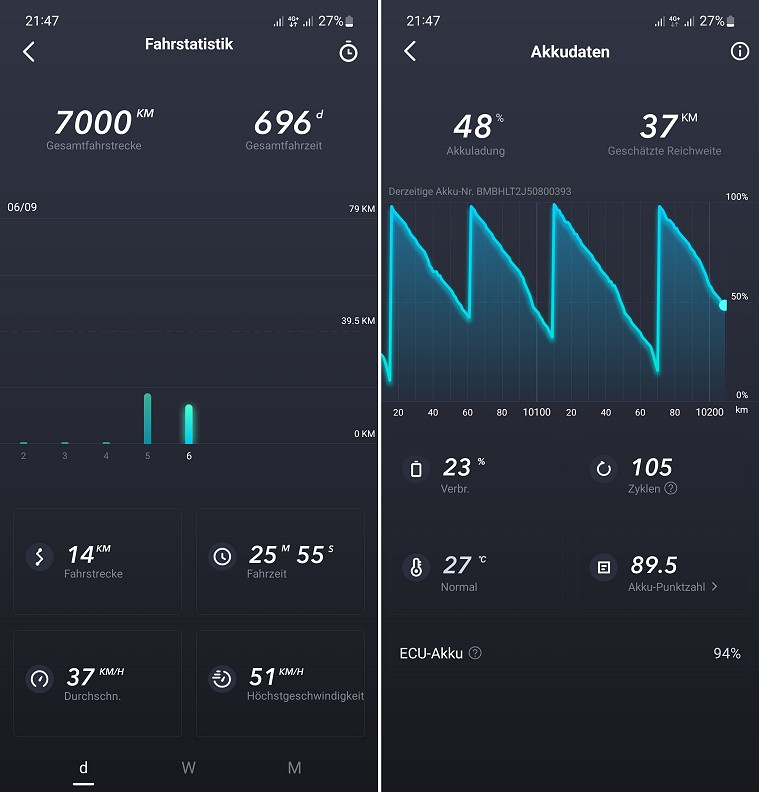Image resolution: width=759 pixels, height=792 pixels.
Task: Open the Akku-Punktzahl details
Action: (x=673, y=587)
